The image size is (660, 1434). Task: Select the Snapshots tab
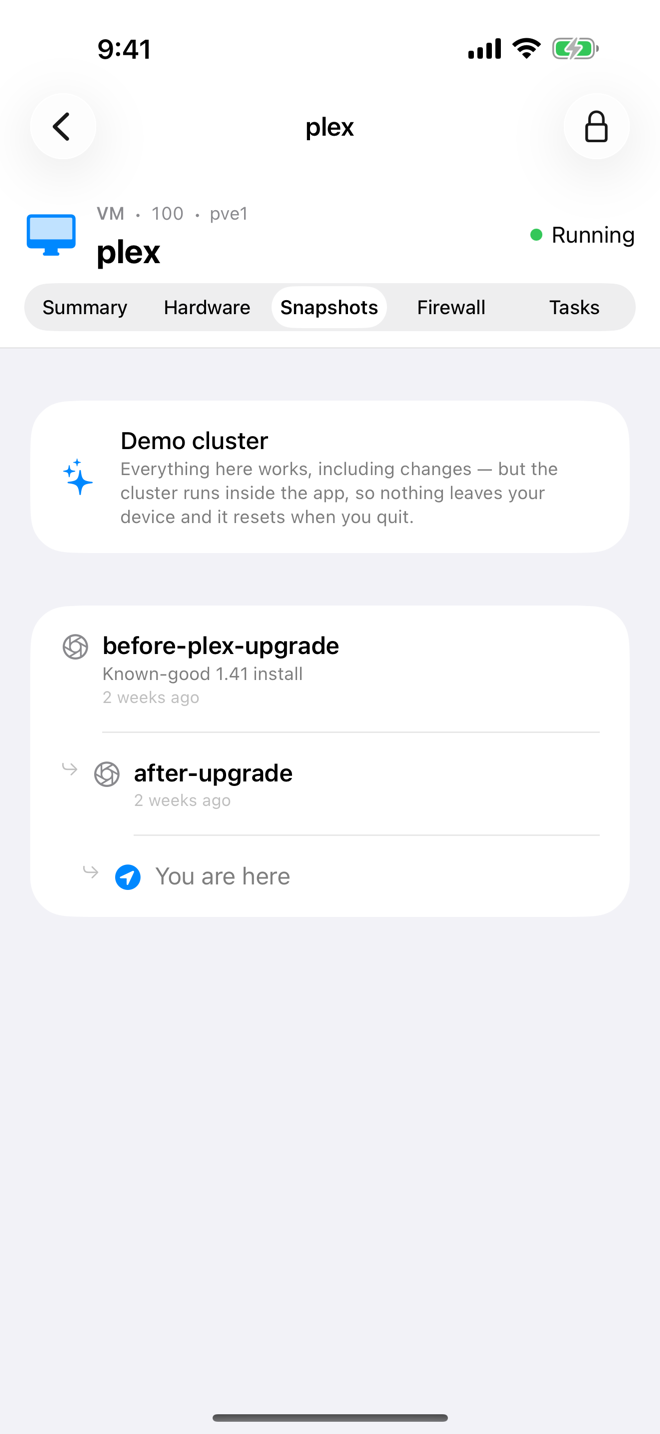click(x=329, y=307)
